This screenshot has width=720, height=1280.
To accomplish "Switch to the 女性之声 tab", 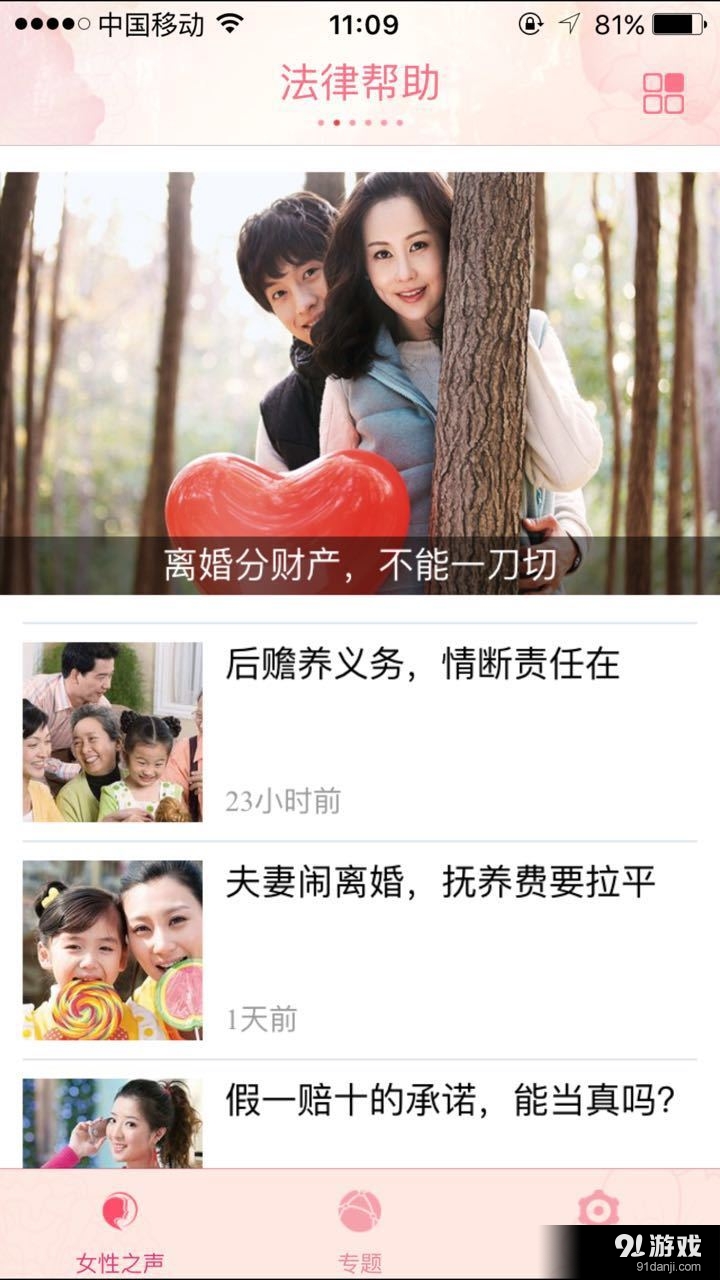I will tap(120, 1230).
